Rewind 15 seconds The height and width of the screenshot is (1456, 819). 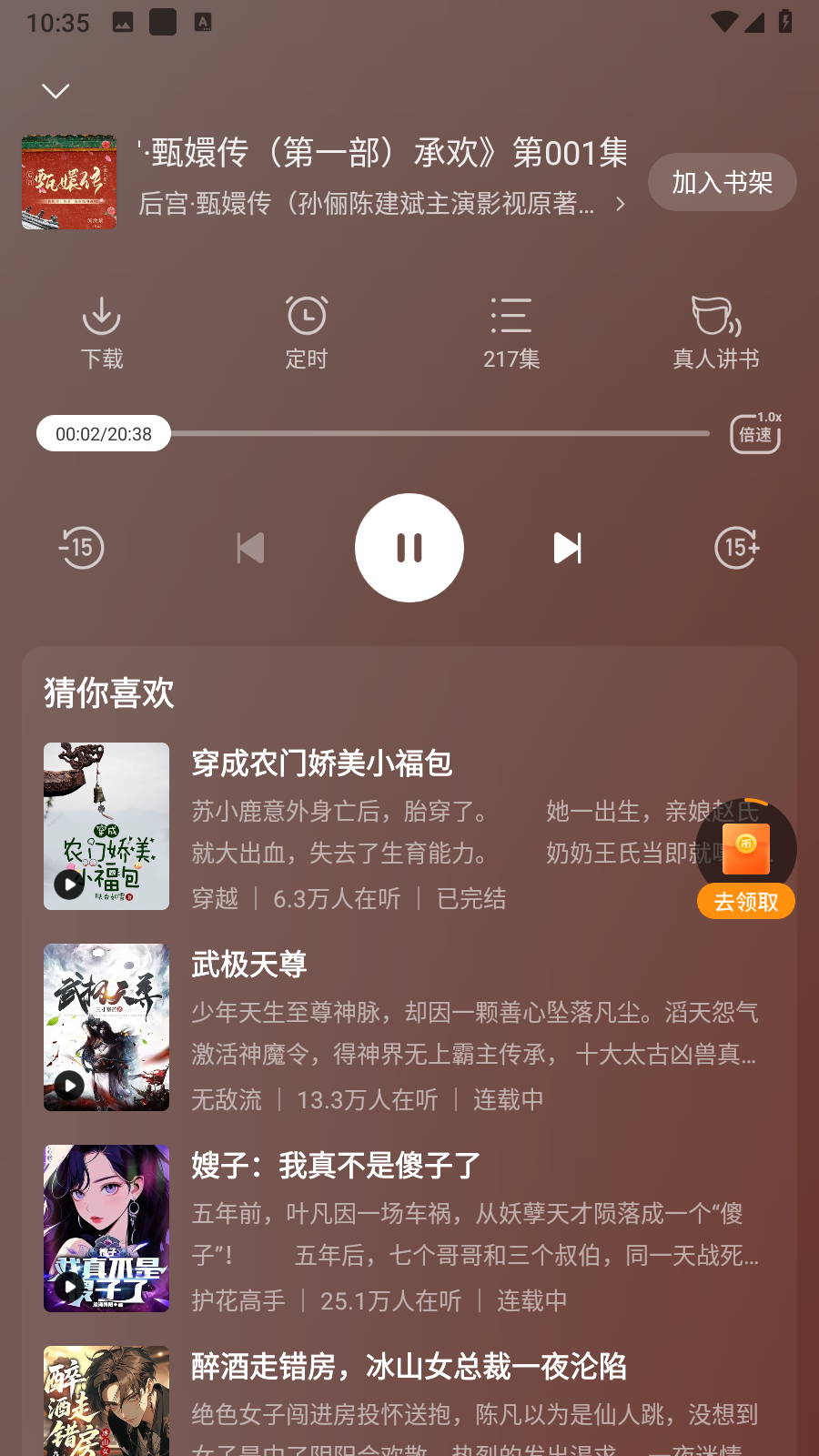pos(82,548)
